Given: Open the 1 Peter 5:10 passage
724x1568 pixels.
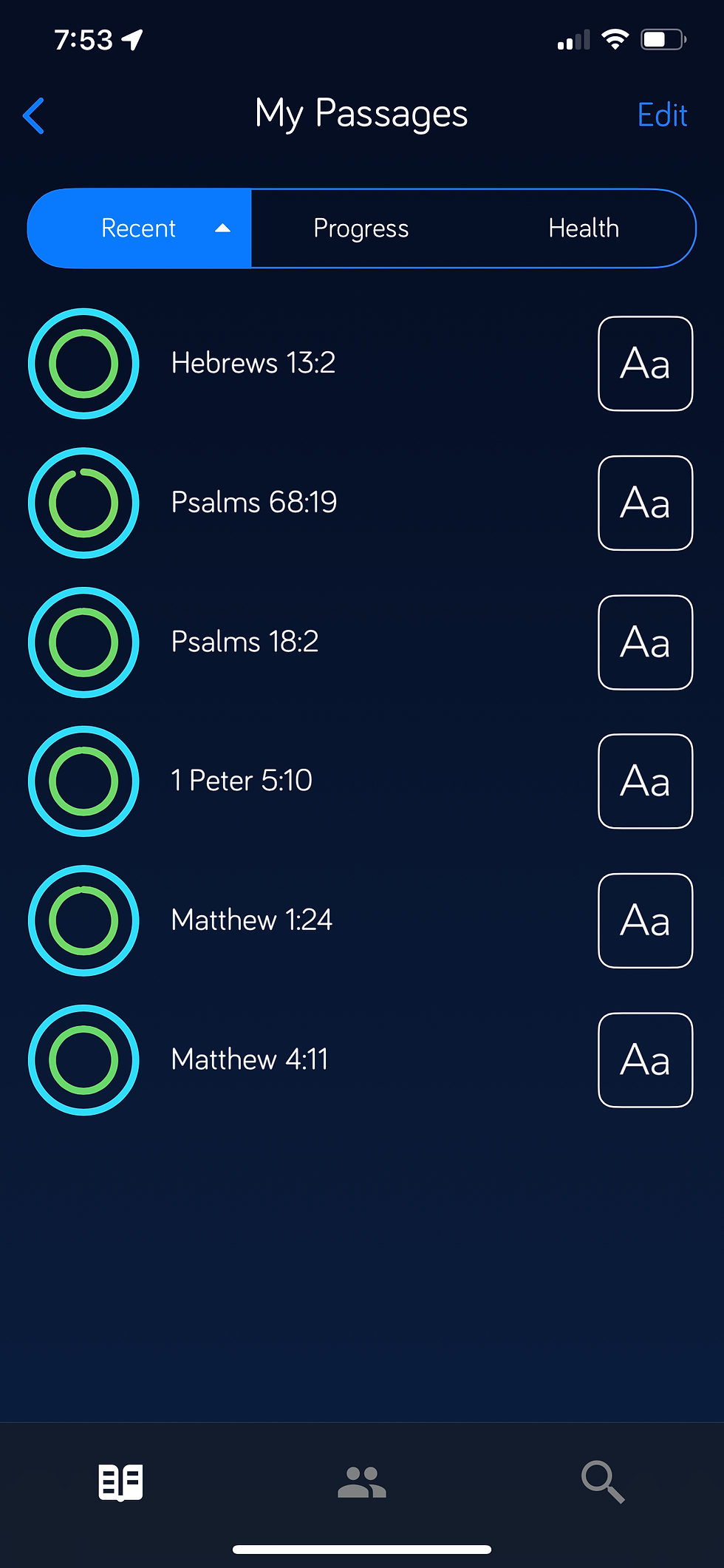Looking at the screenshot, I should click(242, 781).
